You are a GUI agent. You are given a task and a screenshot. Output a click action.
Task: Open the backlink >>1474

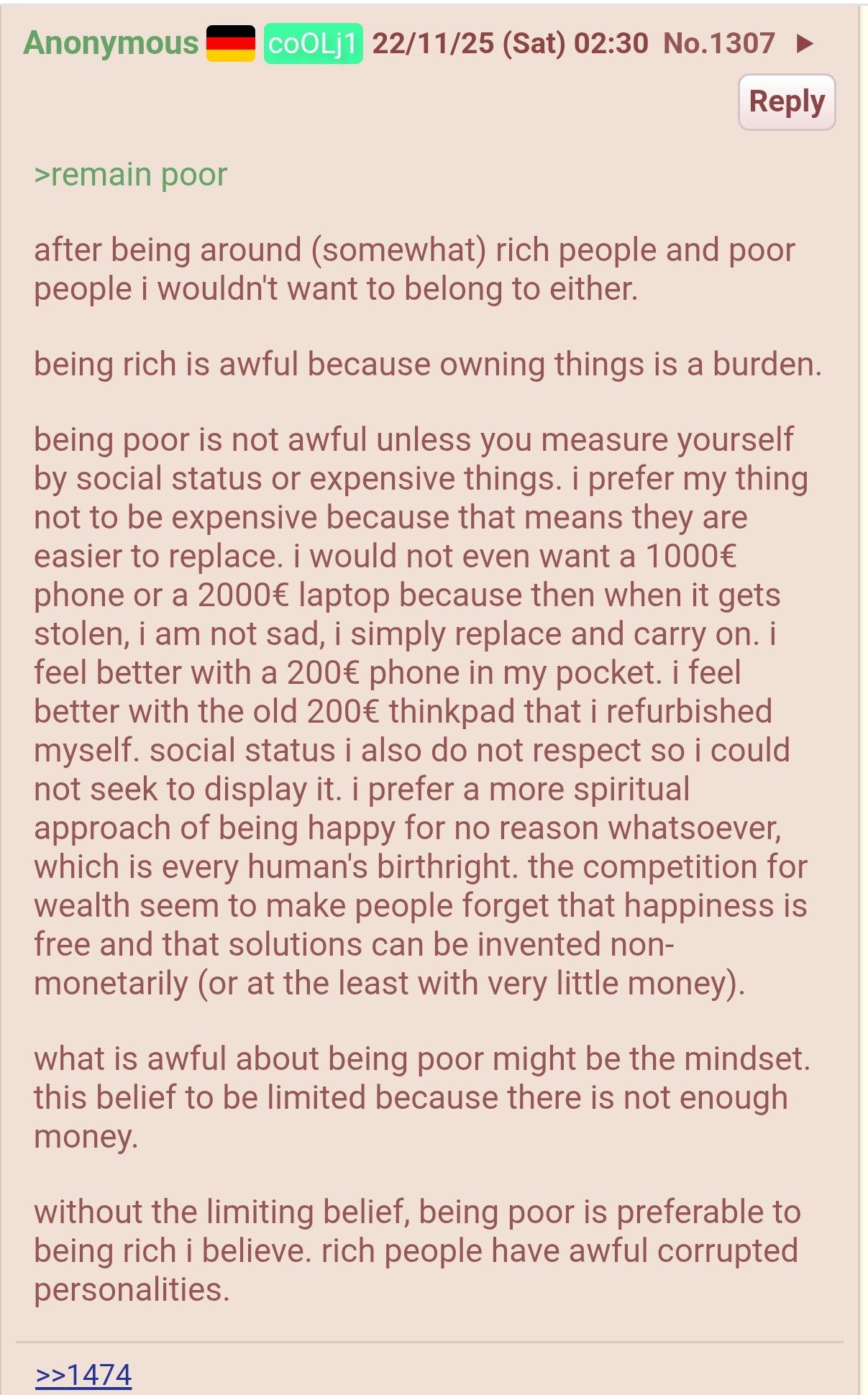click(83, 1374)
